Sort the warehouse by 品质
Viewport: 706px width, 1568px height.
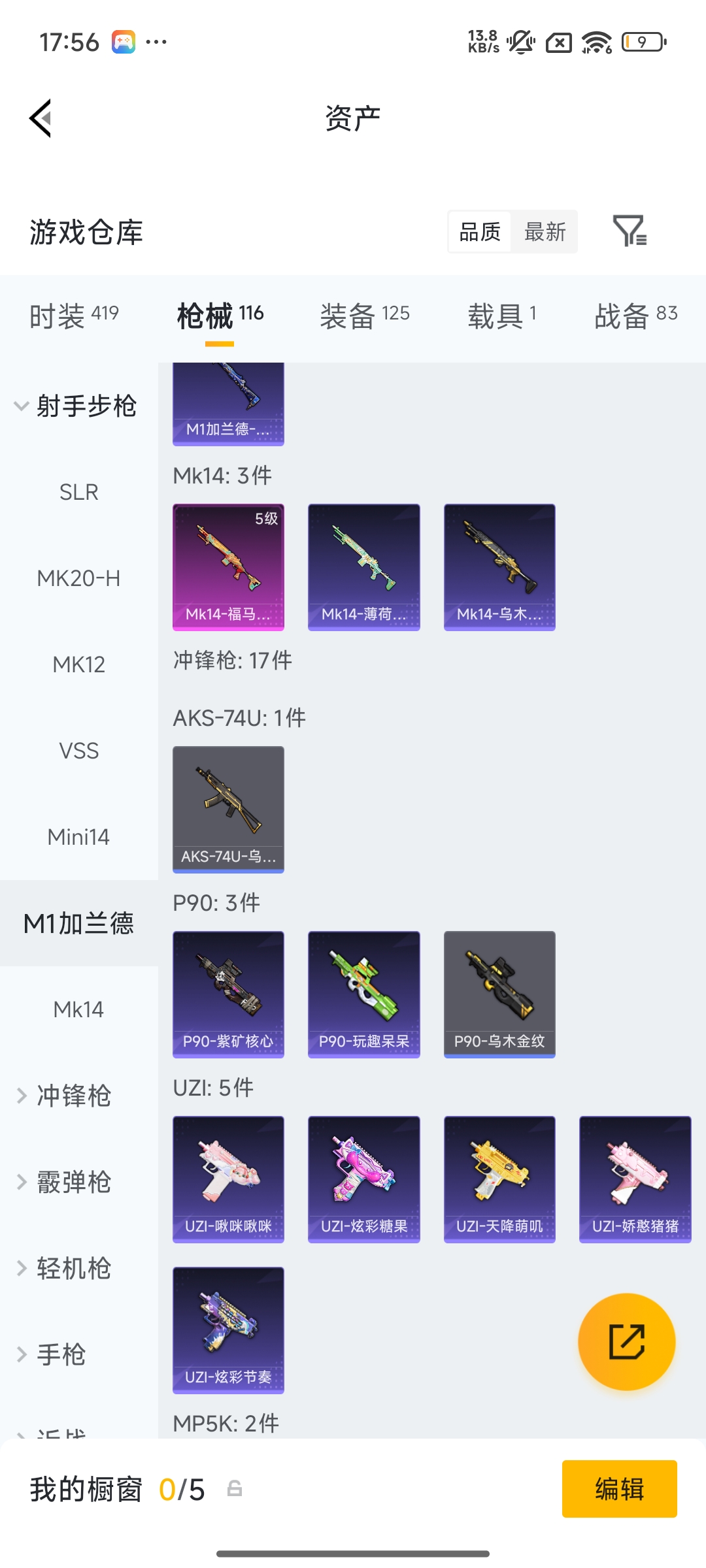(x=480, y=232)
